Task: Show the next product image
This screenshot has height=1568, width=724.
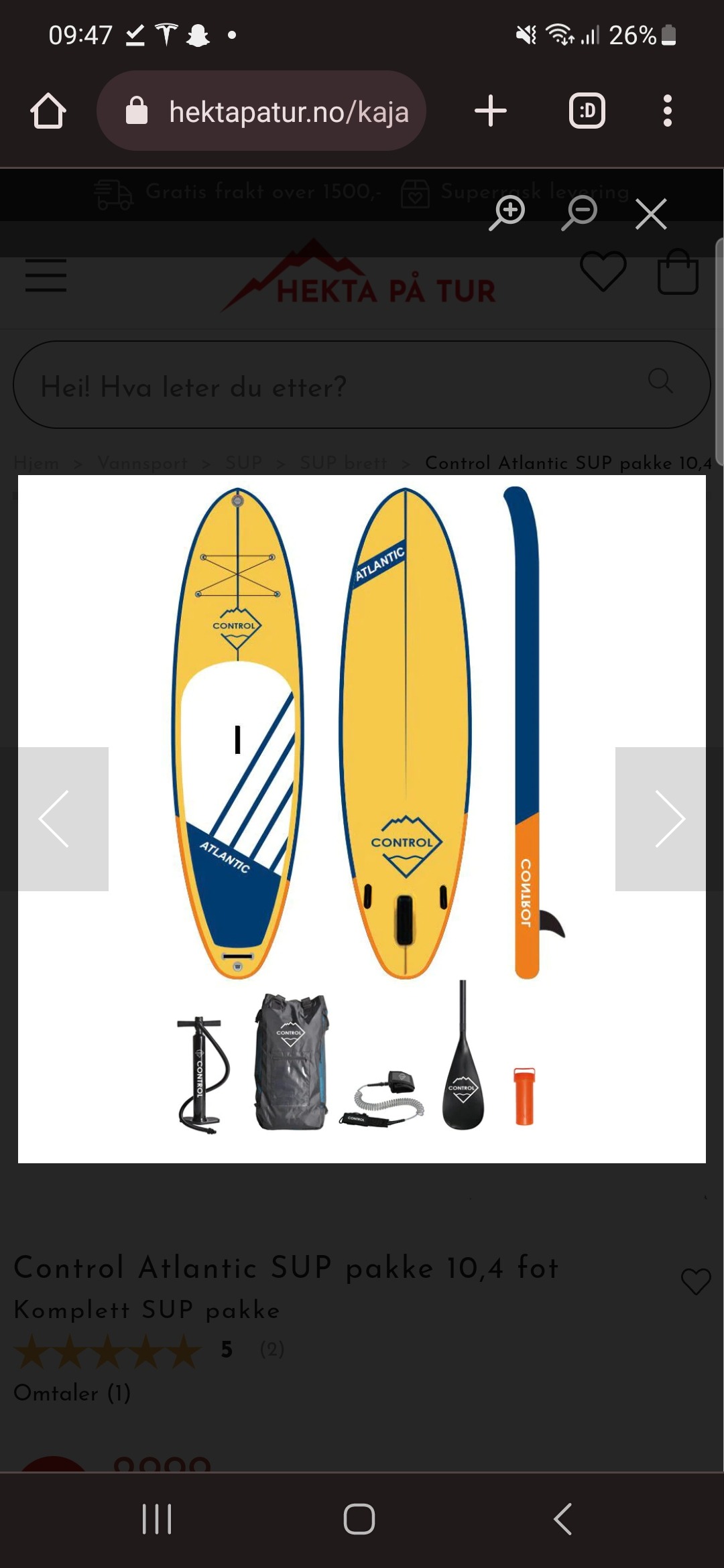Action: tap(660, 819)
